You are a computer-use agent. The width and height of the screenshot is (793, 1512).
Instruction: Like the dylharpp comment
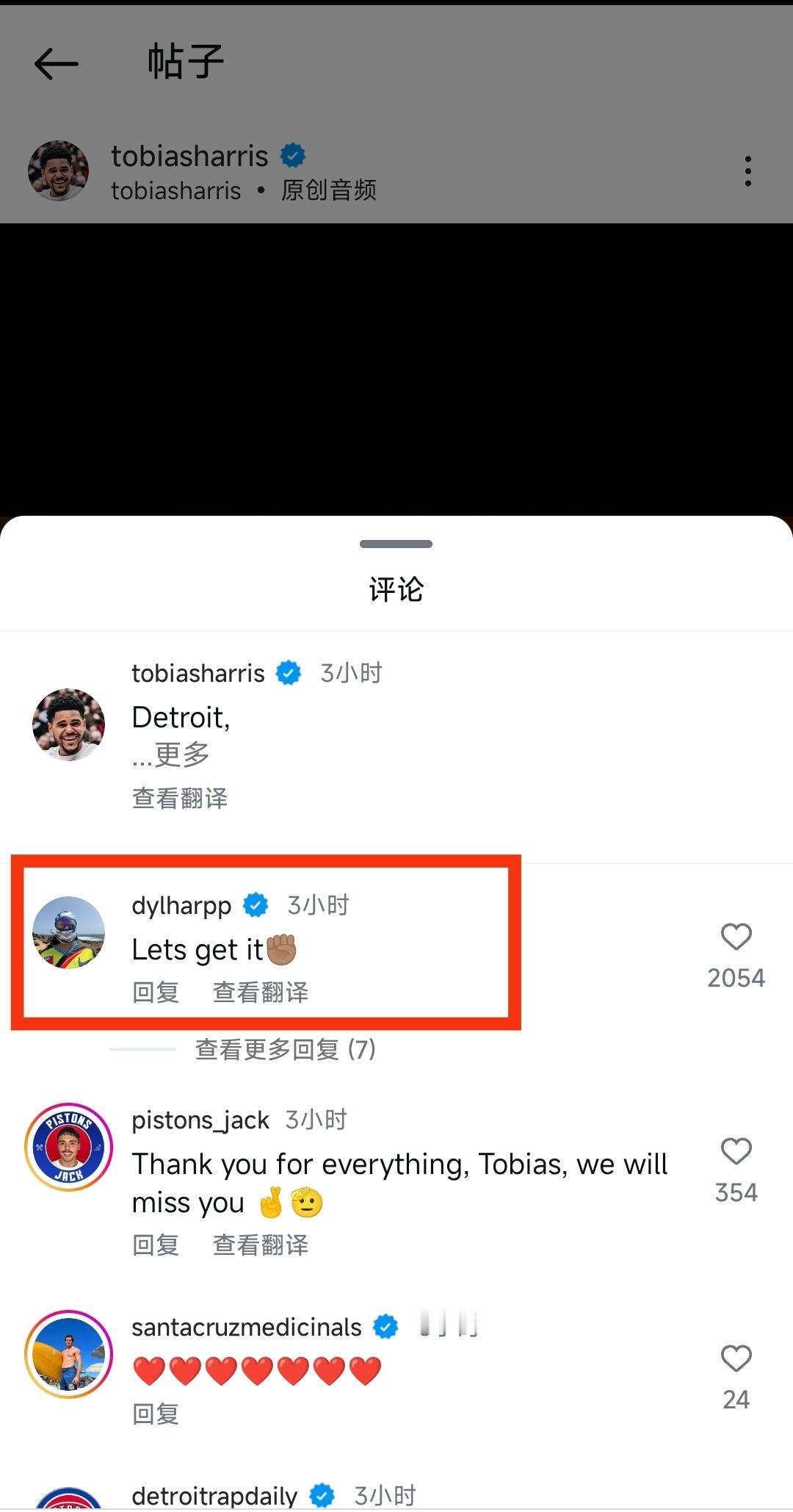736,937
